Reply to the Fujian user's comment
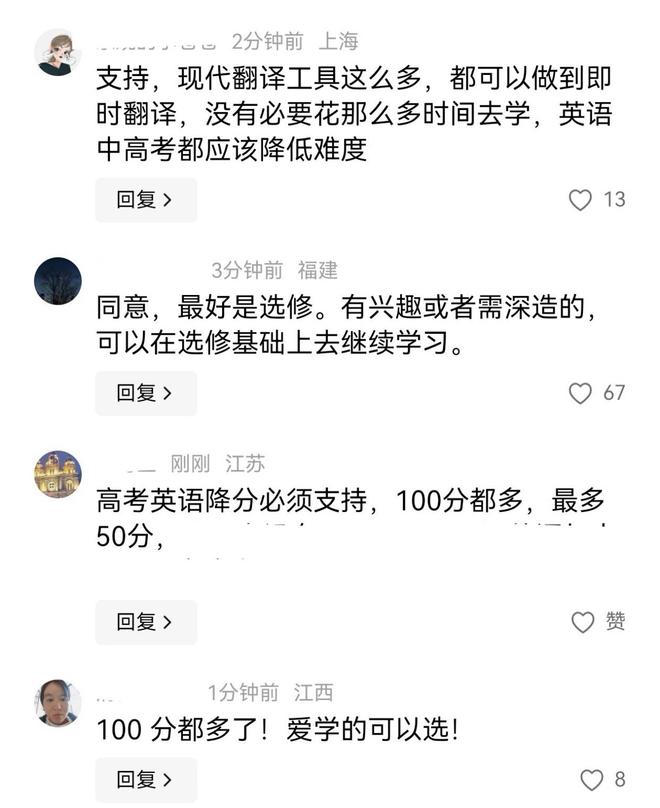 (145, 393)
